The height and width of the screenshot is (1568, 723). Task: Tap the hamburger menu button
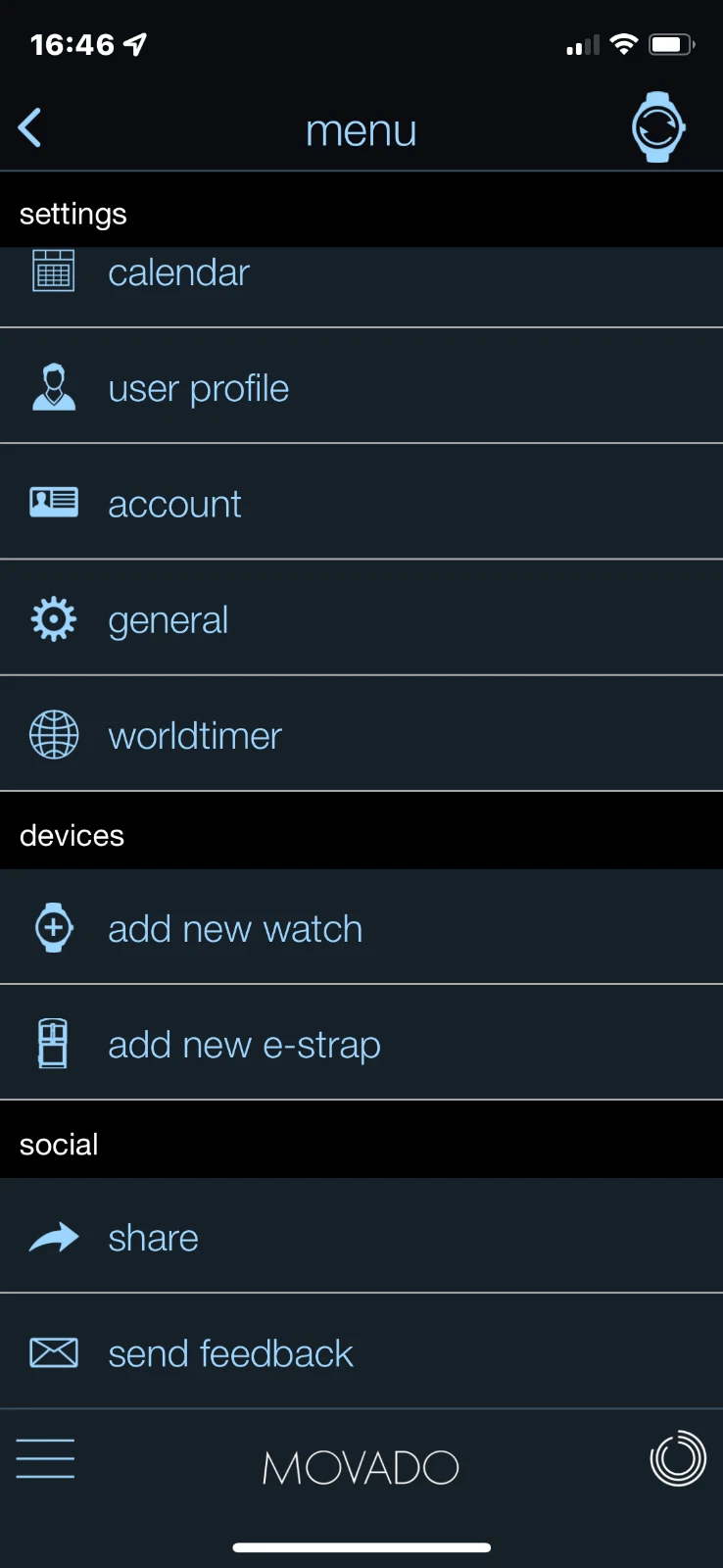[45, 1458]
